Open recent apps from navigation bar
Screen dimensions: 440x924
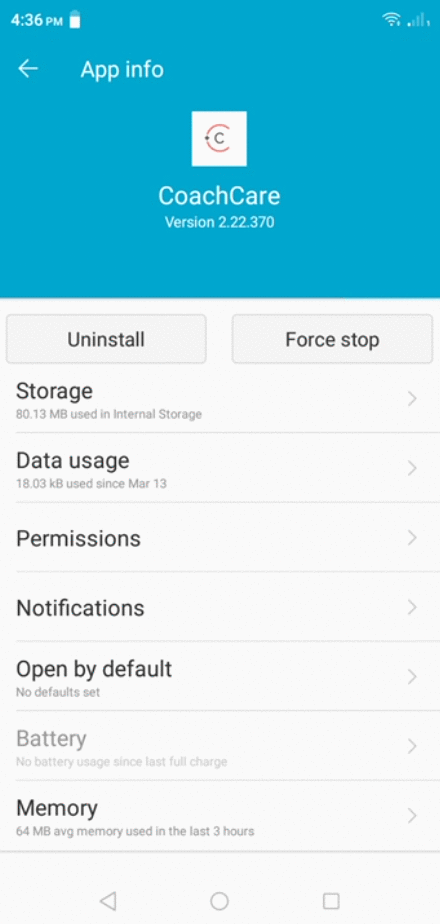(331, 900)
